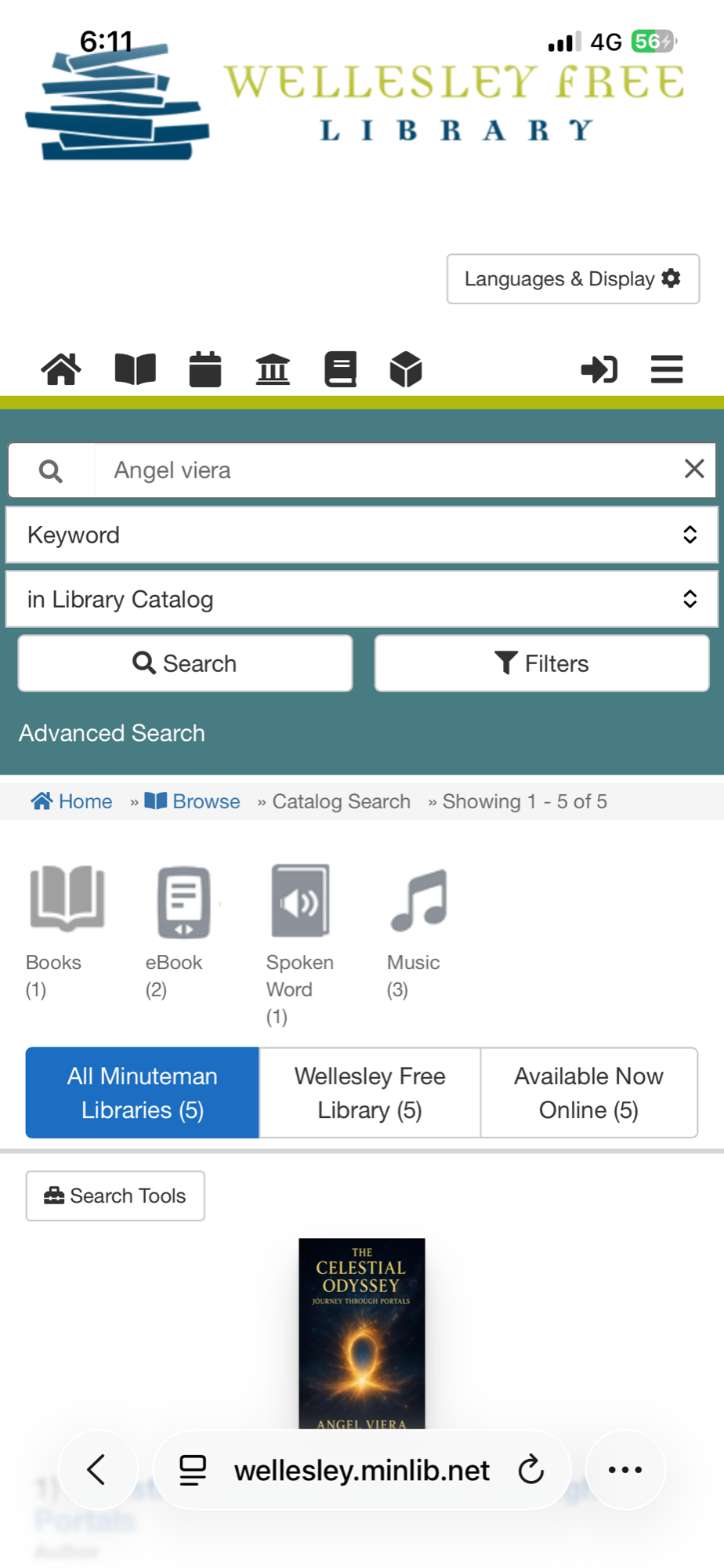Screen dimensions: 724x1568
Task: Open The Celestial Odyssey book cover
Action: pyautogui.click(x=361, y=1333)
